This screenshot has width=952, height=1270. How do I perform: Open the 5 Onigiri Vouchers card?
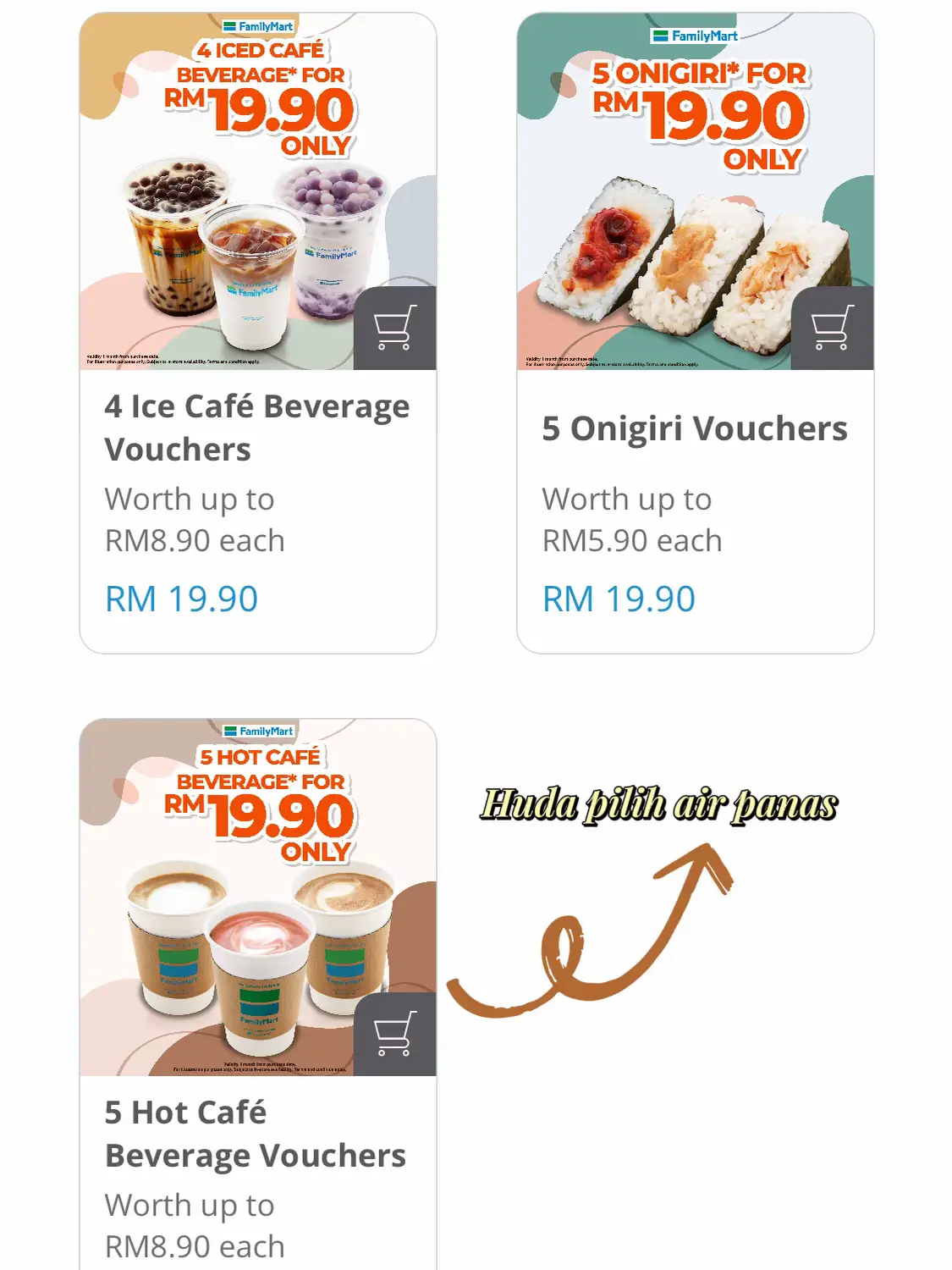tap(694, 428)
